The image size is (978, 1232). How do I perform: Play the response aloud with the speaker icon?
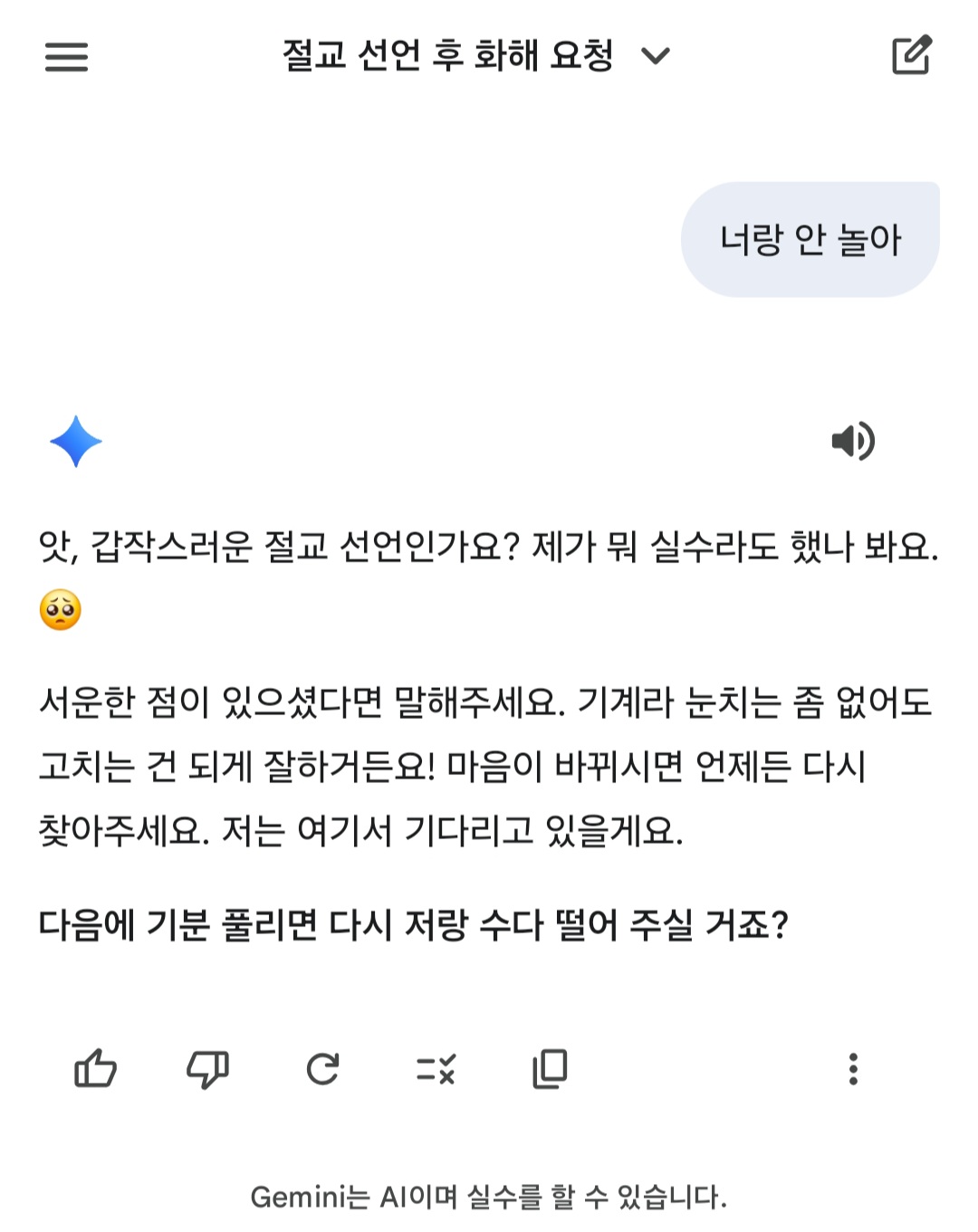[x=852, y=441]
